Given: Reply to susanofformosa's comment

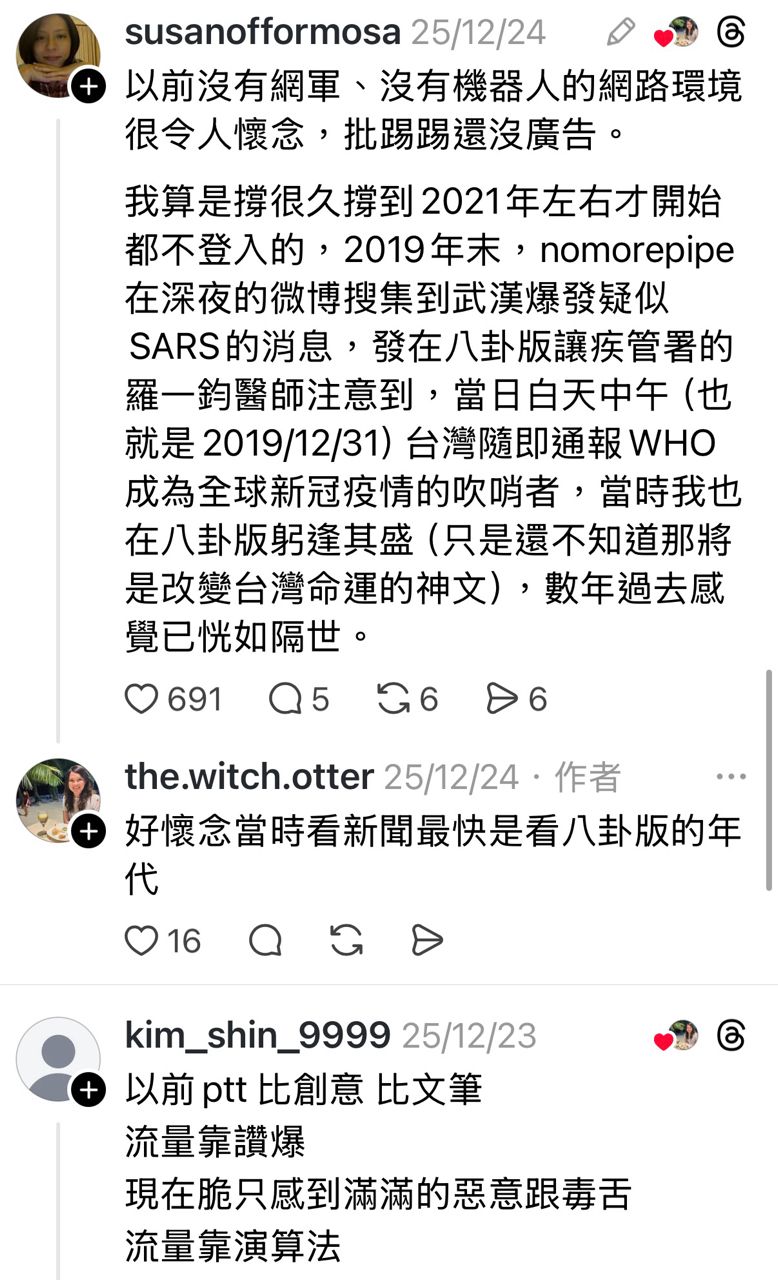Looking at the screenshot, I should point(285,699).
